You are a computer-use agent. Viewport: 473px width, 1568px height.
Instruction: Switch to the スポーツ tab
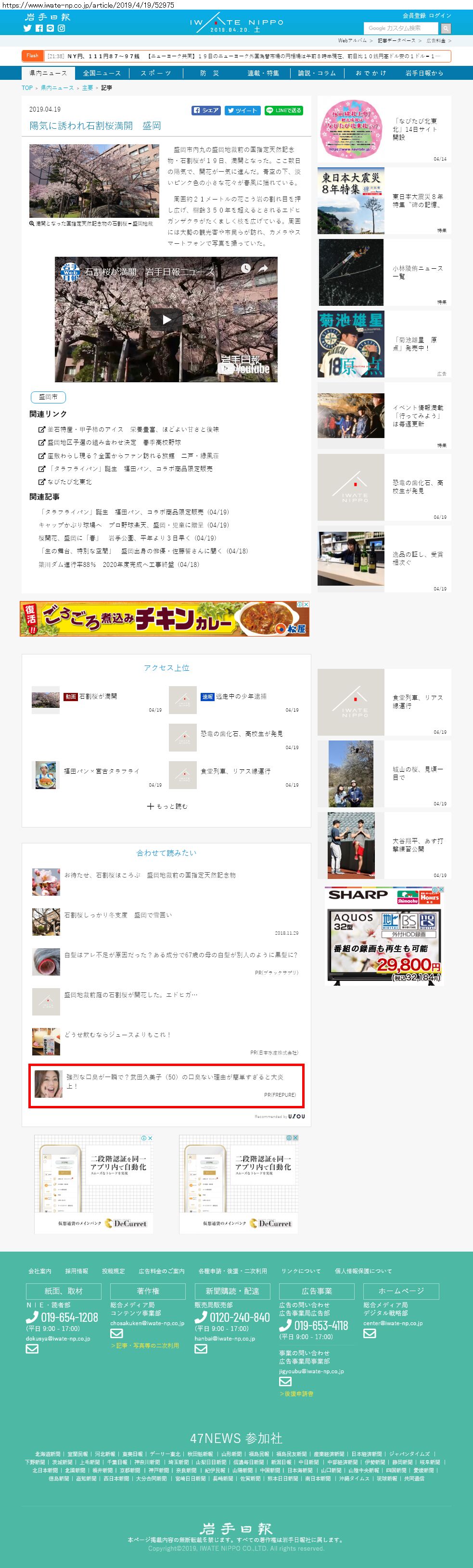tap(155, 73)
